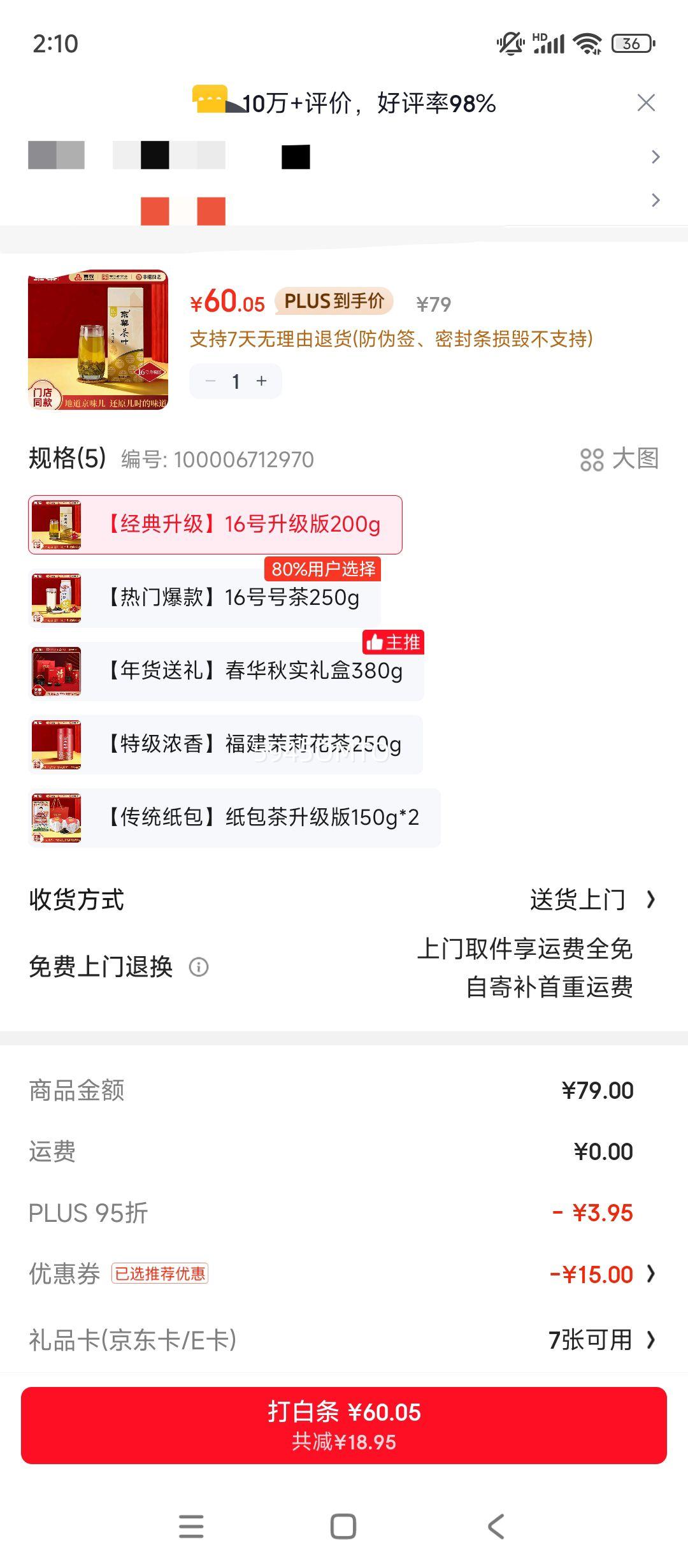This screenshot has height=1568, width=688.
Task: Tap the home navigation button
Action: pos(343,1524)
